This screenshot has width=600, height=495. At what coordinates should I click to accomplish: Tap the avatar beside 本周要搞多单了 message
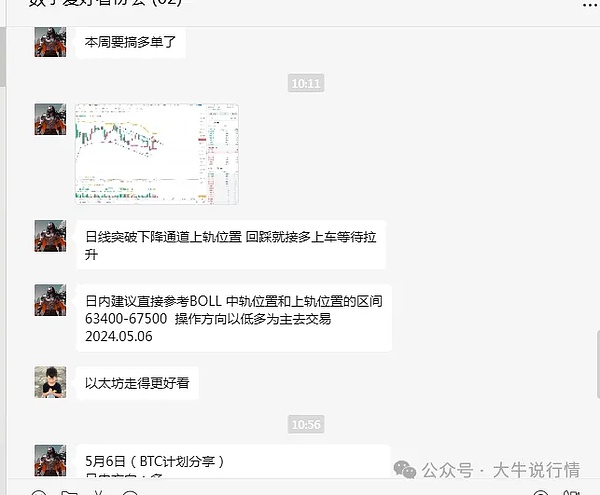[x=50, y=43]
